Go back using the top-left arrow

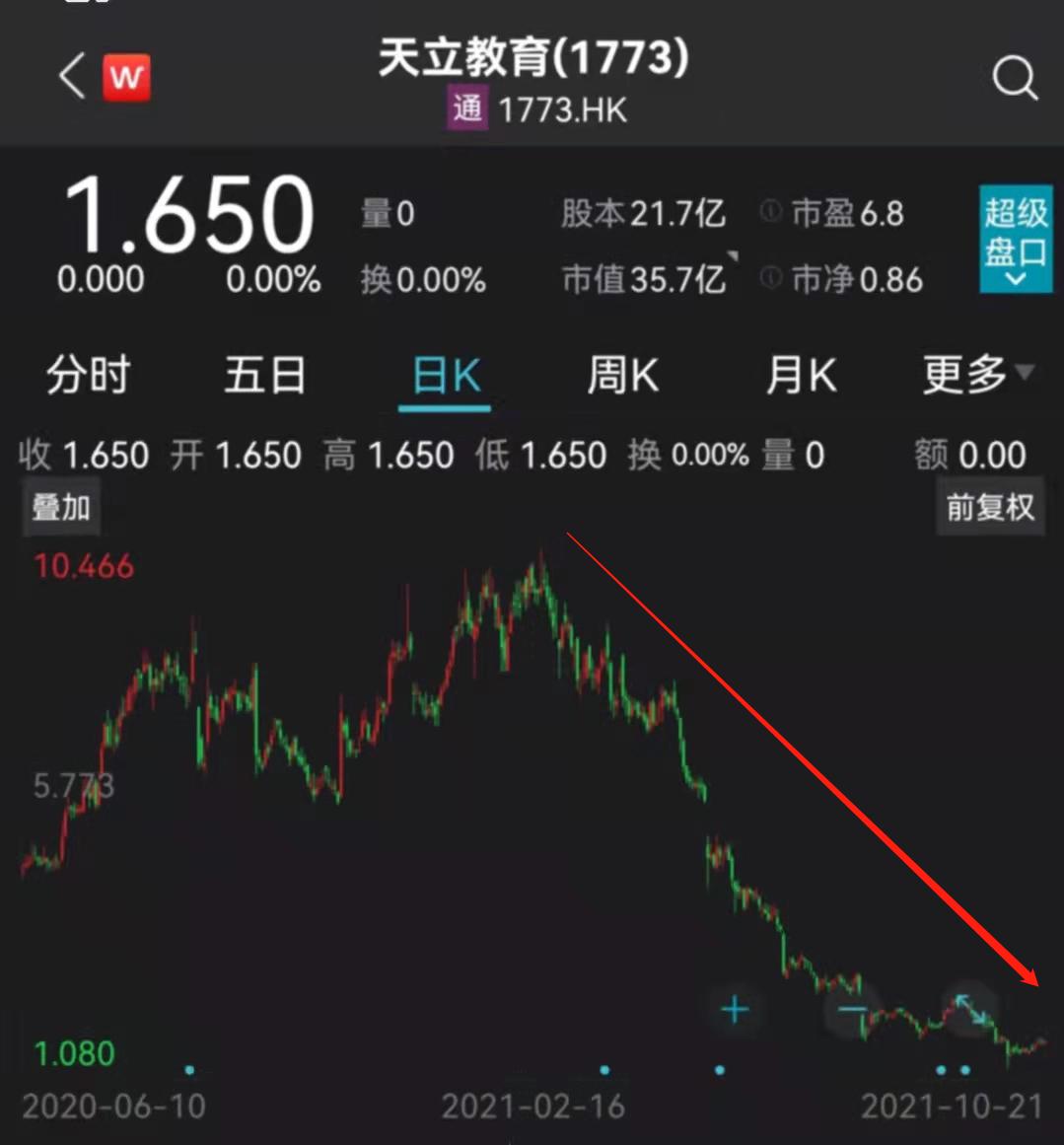point(72,77)
